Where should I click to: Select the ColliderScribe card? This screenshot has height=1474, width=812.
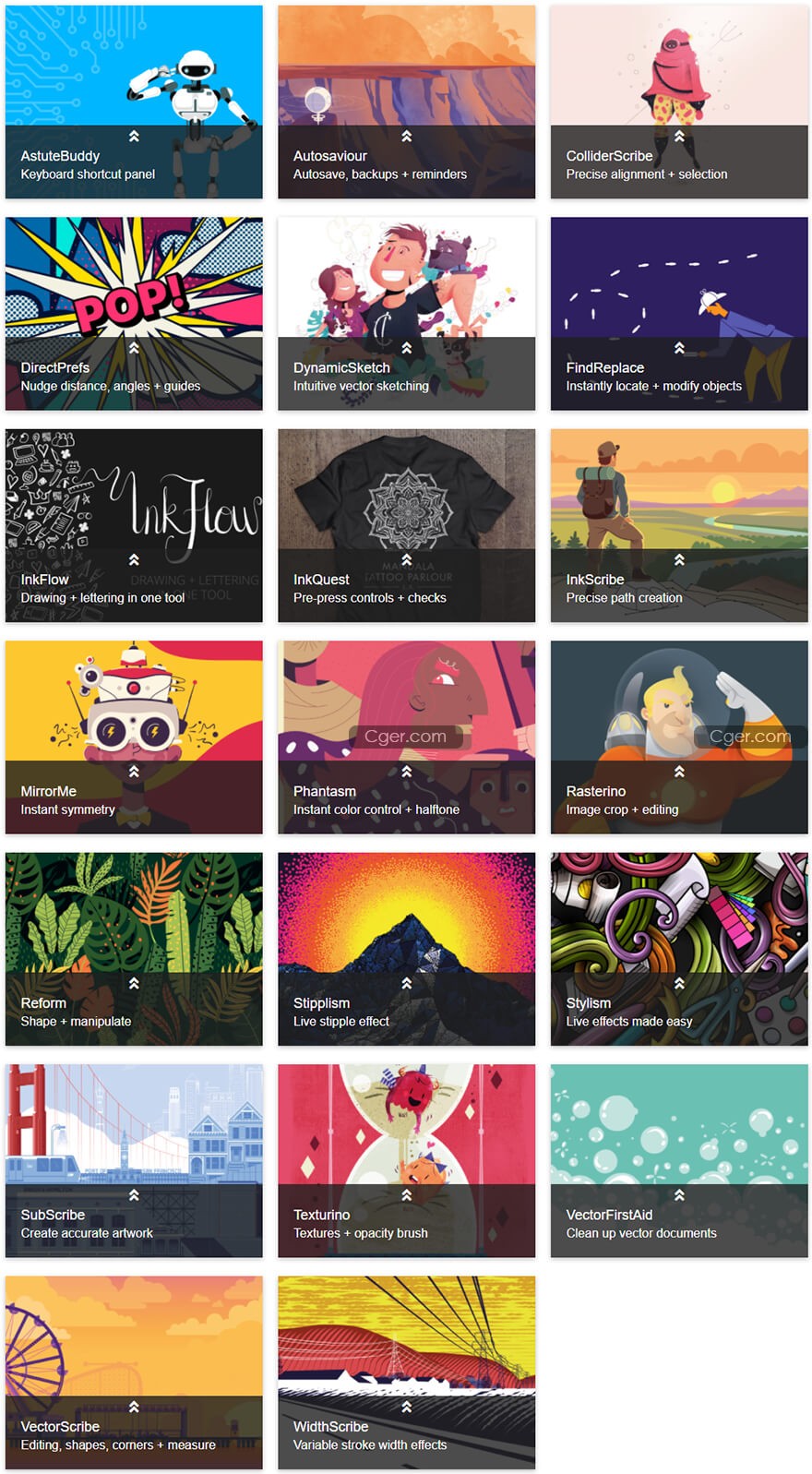click(x=678, y=102)
